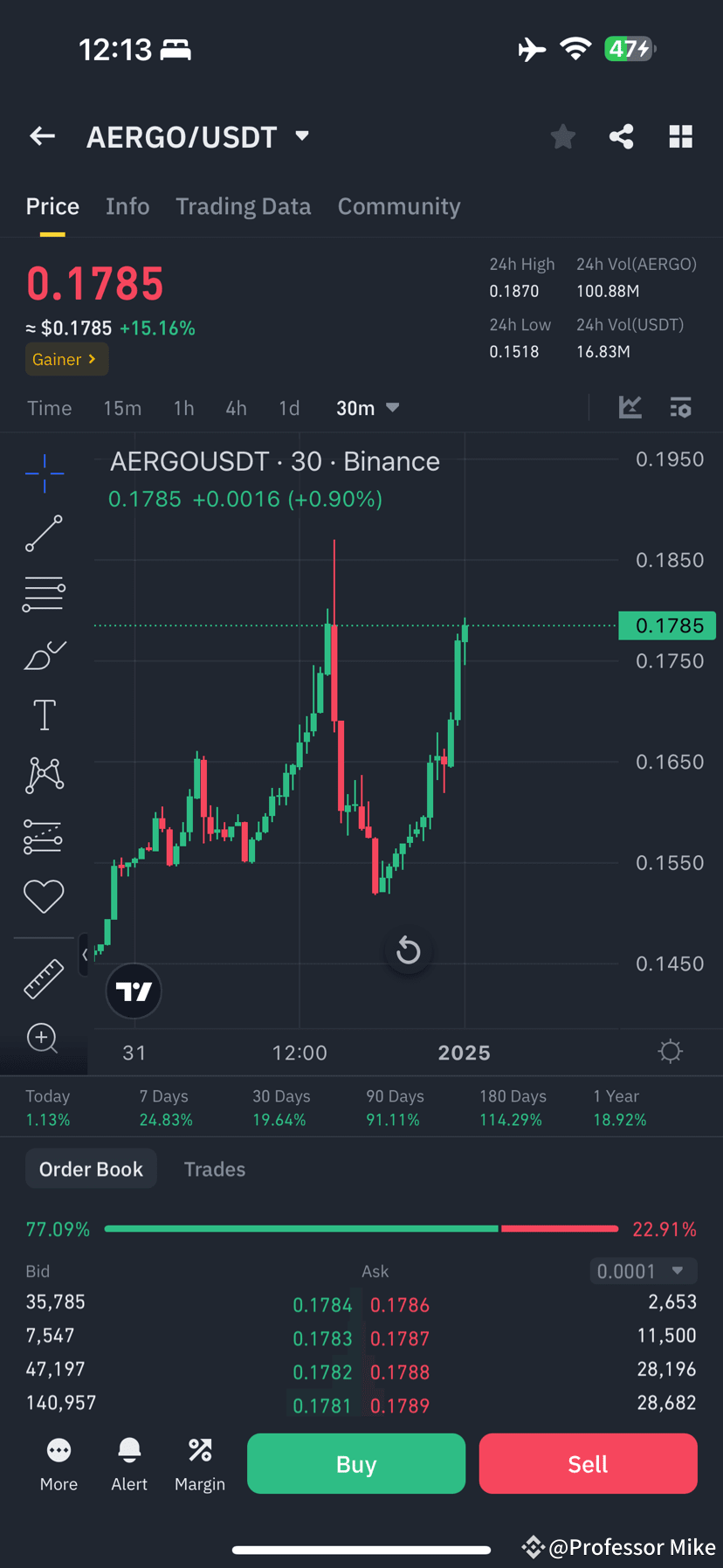Switch to the Trades tab
The image size is (723, 1568).
click(214, 1169)
